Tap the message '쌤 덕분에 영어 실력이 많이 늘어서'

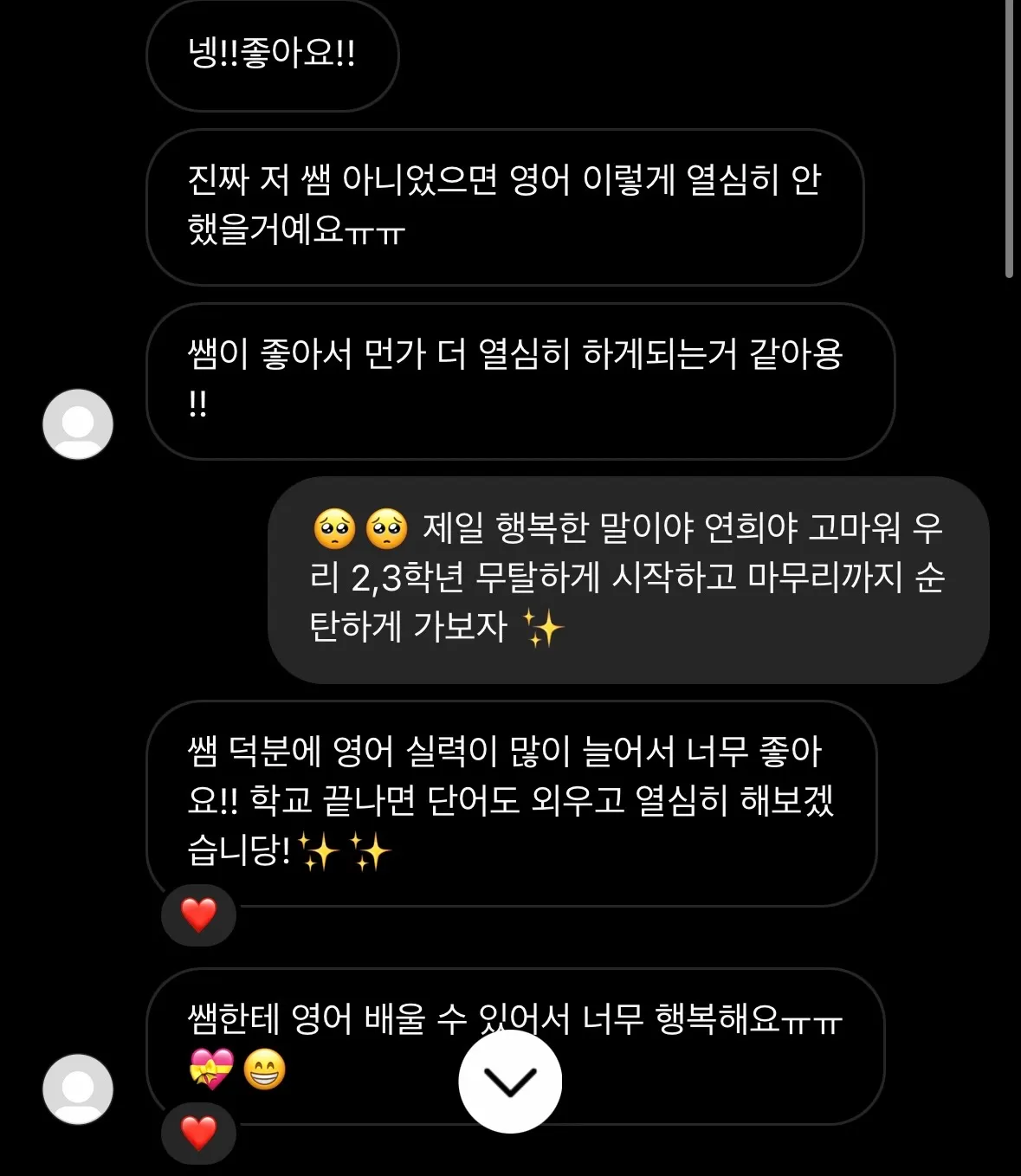[511, 801]
